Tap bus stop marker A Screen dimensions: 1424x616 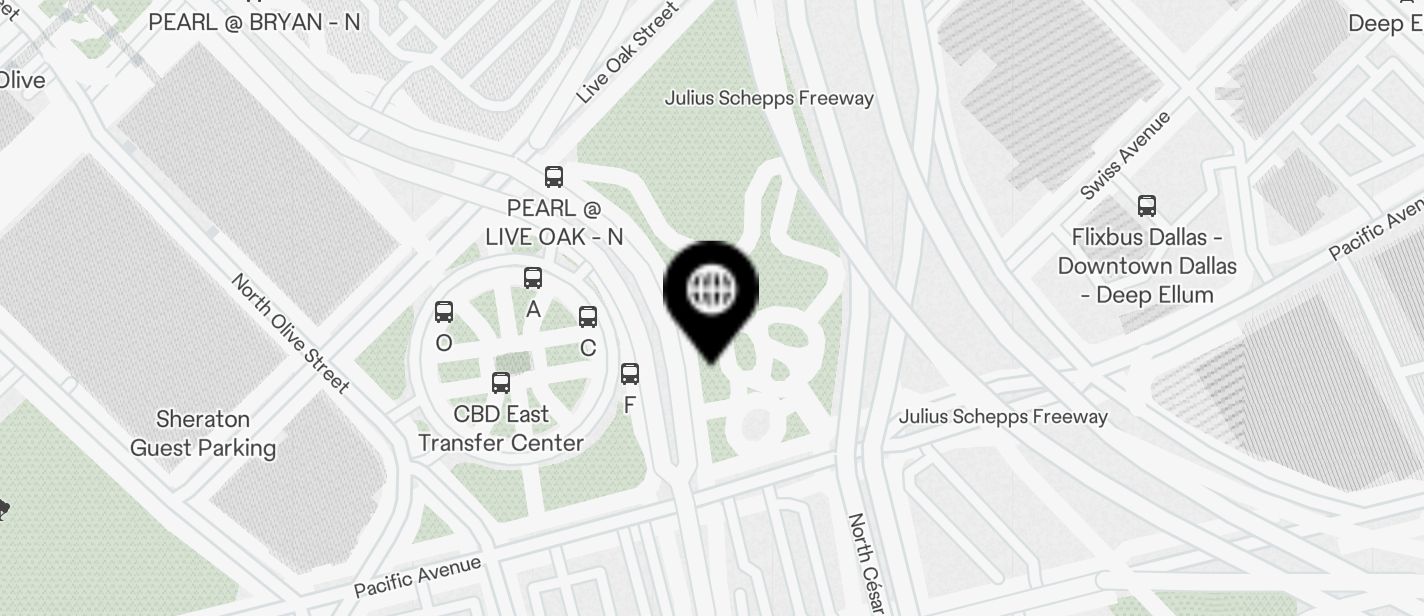click(x=533, y=279)
